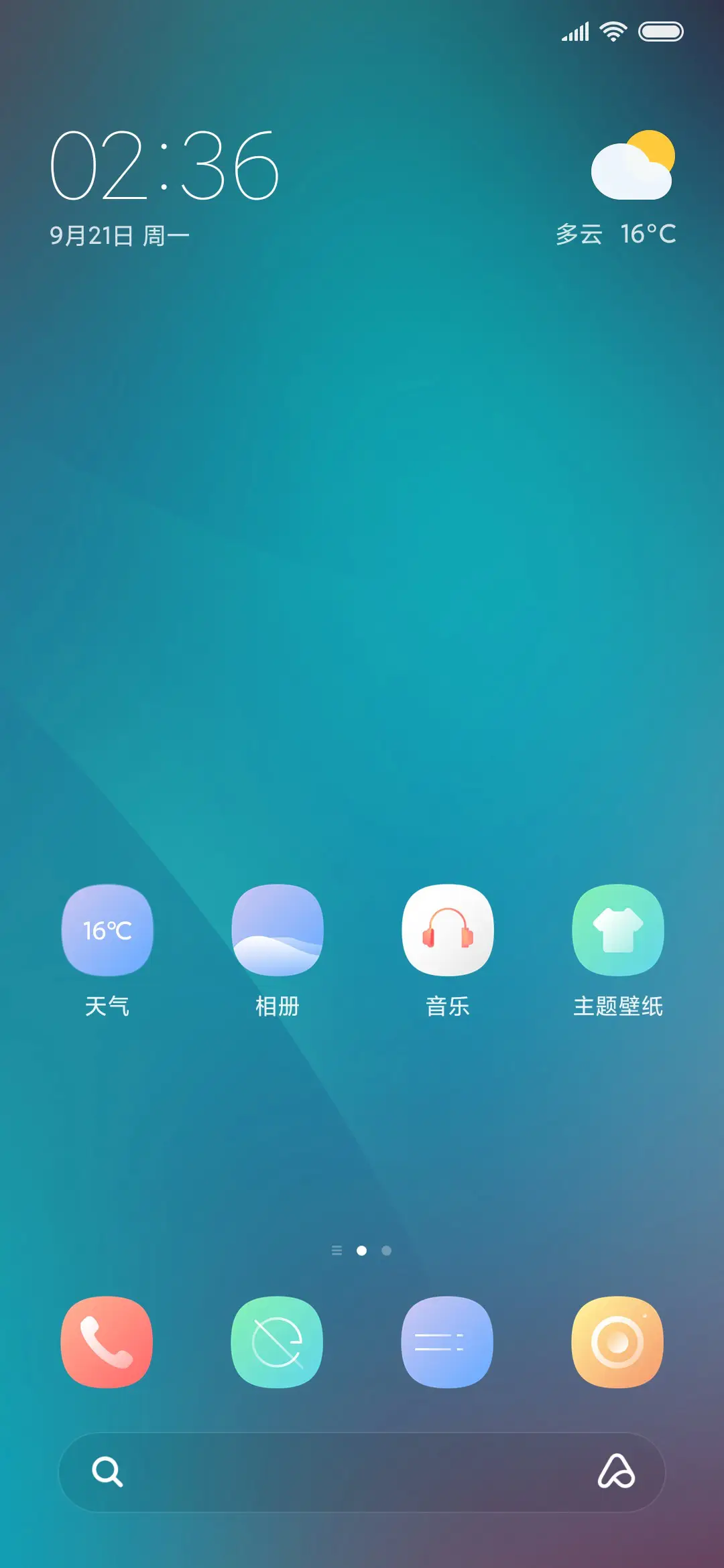Open the 天气 Weather app
Screen dimensions: 724x1568
tap(107, 931)
